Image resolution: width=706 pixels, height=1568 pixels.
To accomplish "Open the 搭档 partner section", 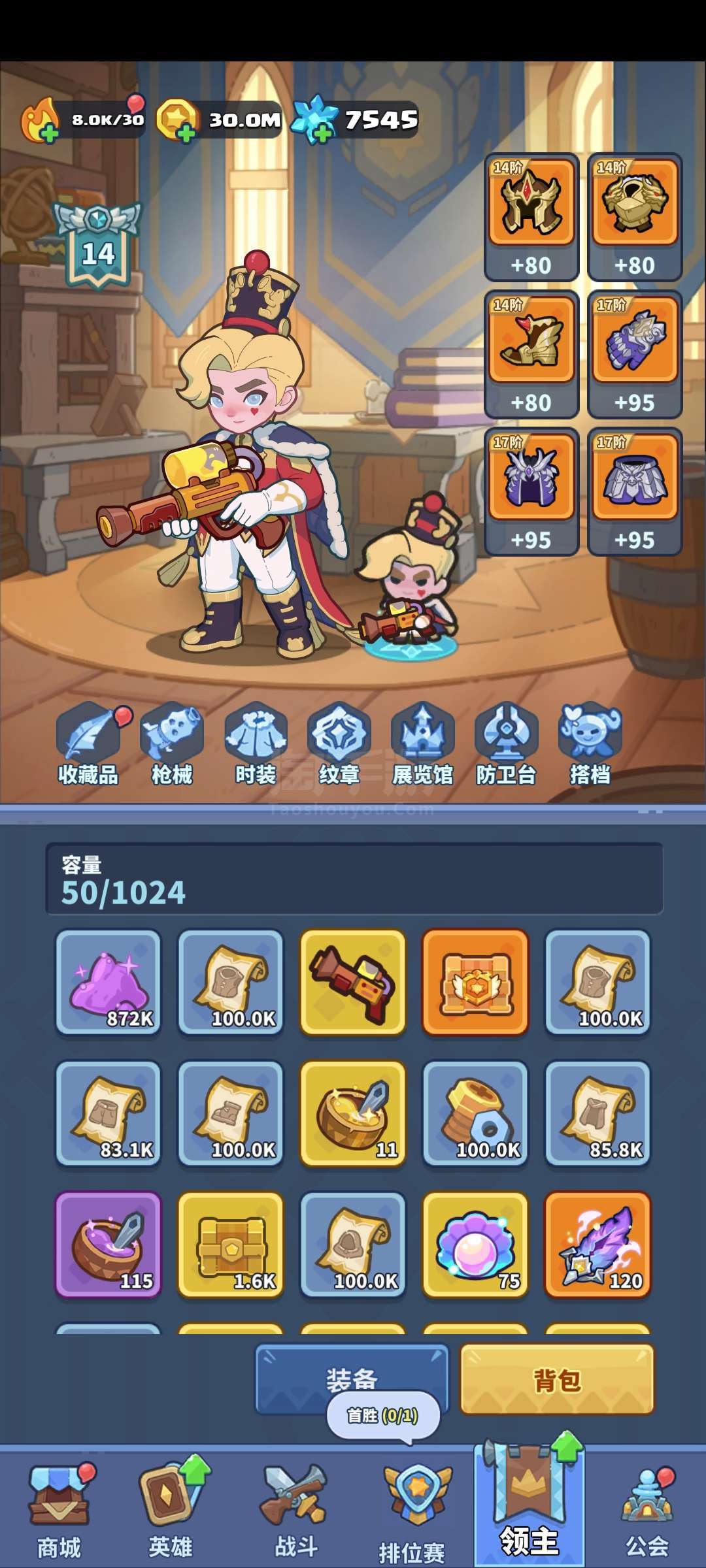I will pyautogui.click(x=590, y=745).
